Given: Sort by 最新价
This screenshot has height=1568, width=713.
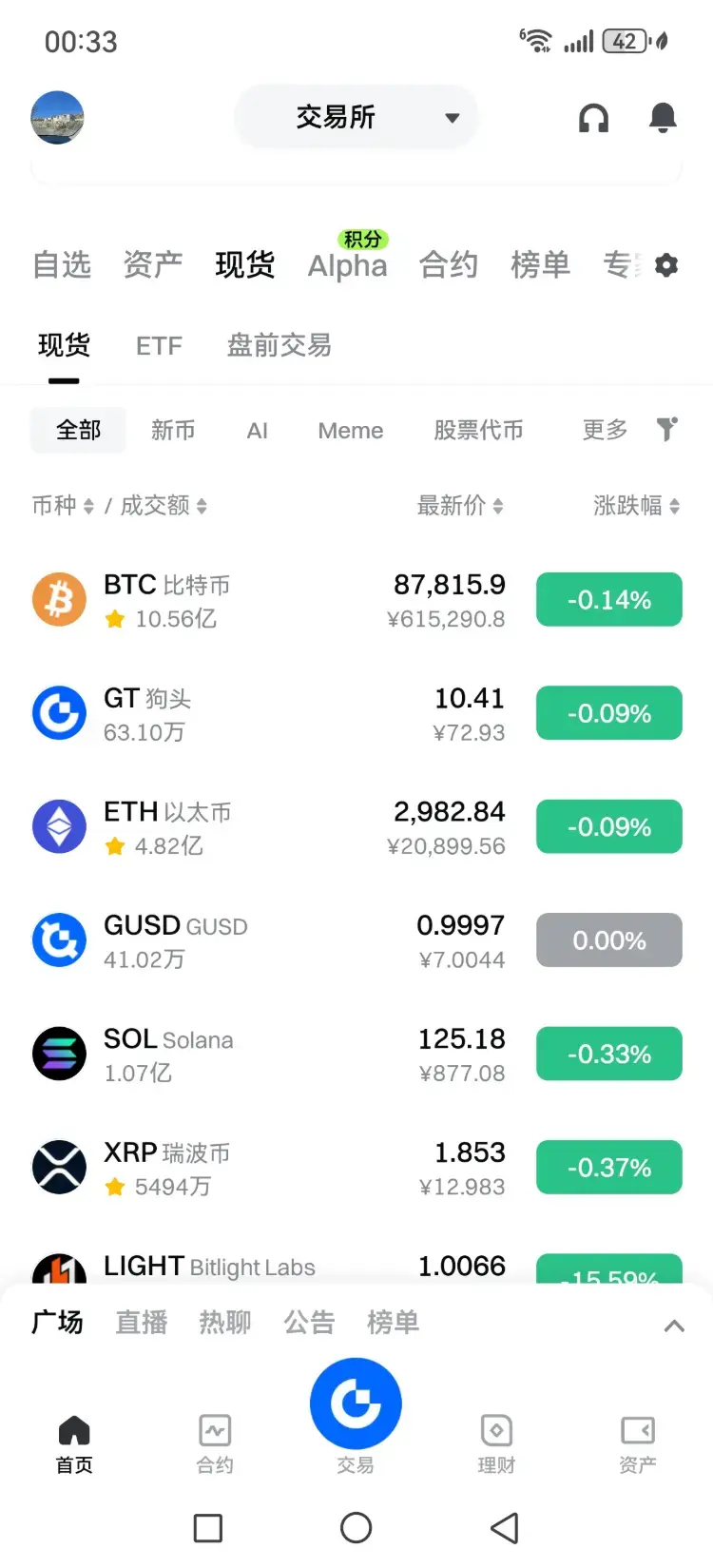Looking at the screenshot, I should click(459, 506).
